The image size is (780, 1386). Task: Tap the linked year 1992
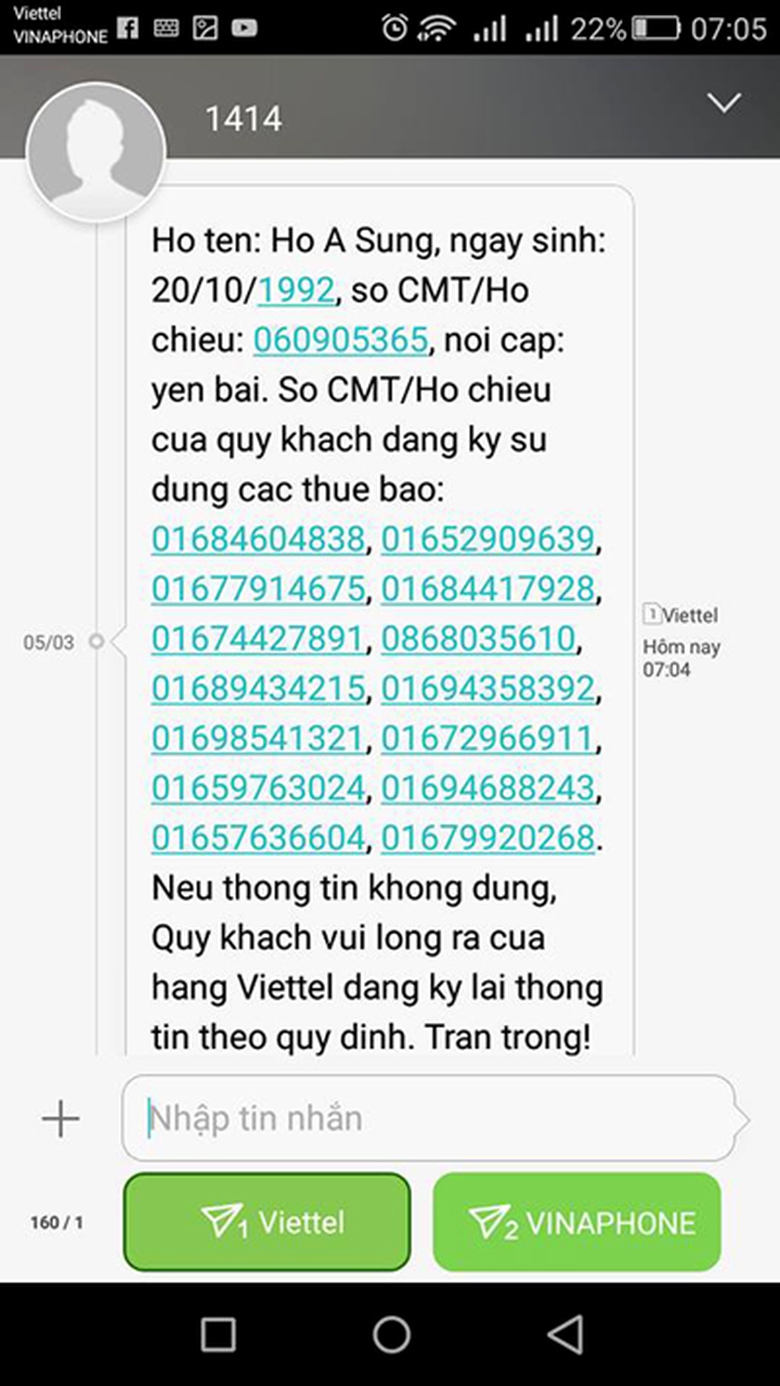296,291
